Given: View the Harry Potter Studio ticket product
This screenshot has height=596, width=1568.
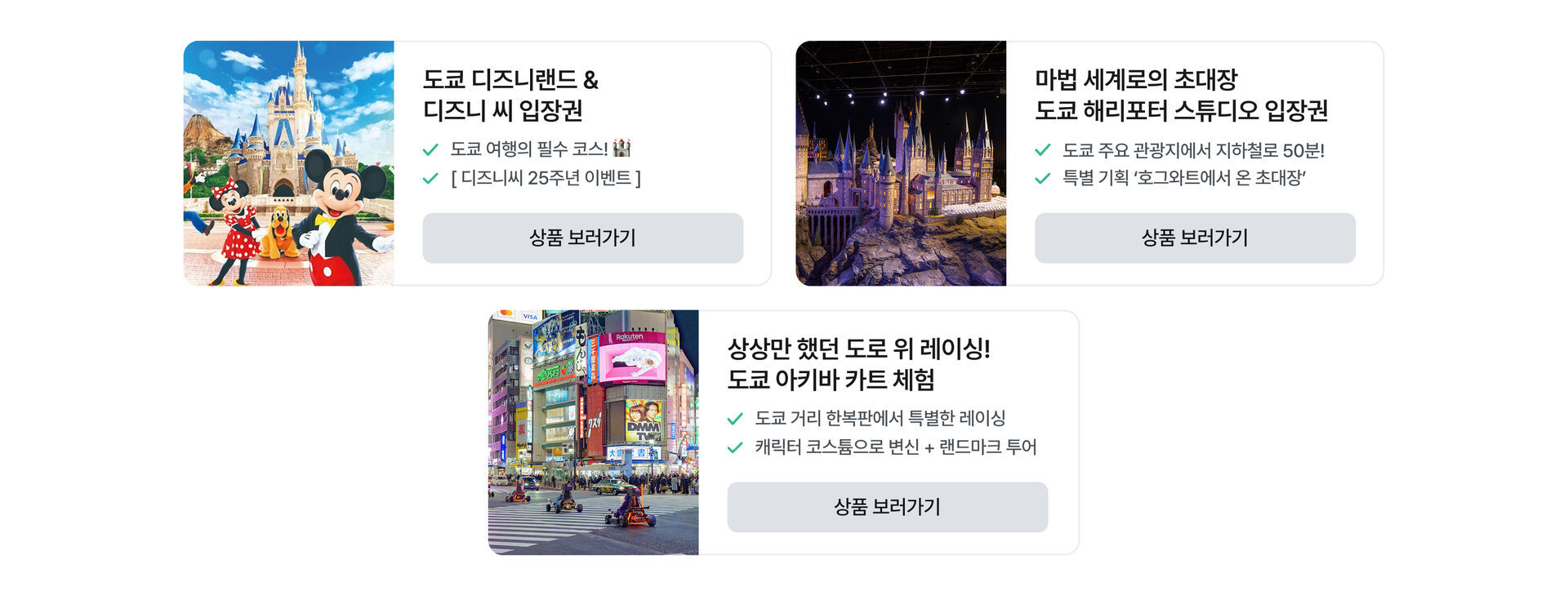Looking at the screenshot, I should 1194,238.
